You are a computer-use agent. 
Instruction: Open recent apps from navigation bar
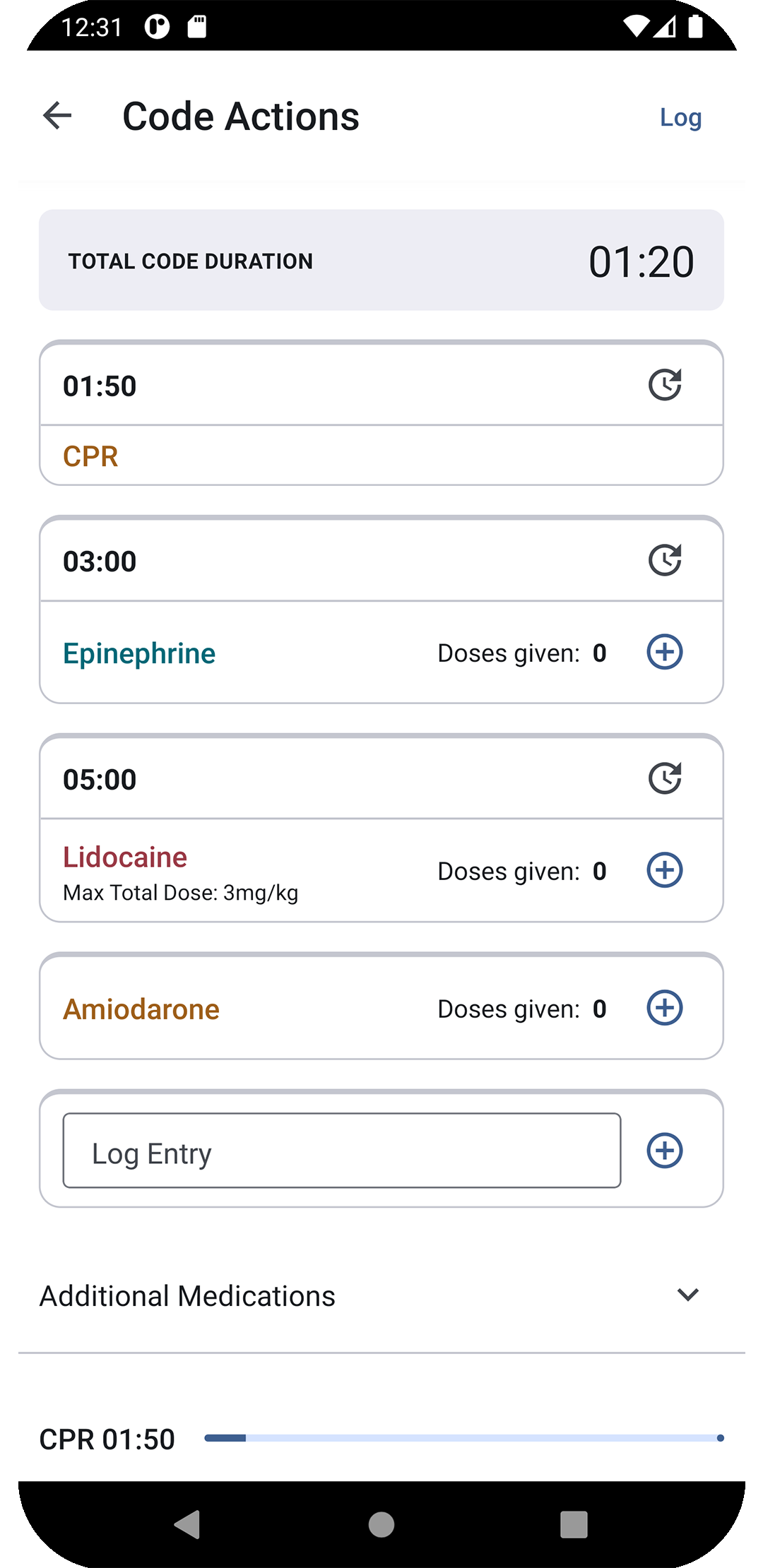point(574,1524)
